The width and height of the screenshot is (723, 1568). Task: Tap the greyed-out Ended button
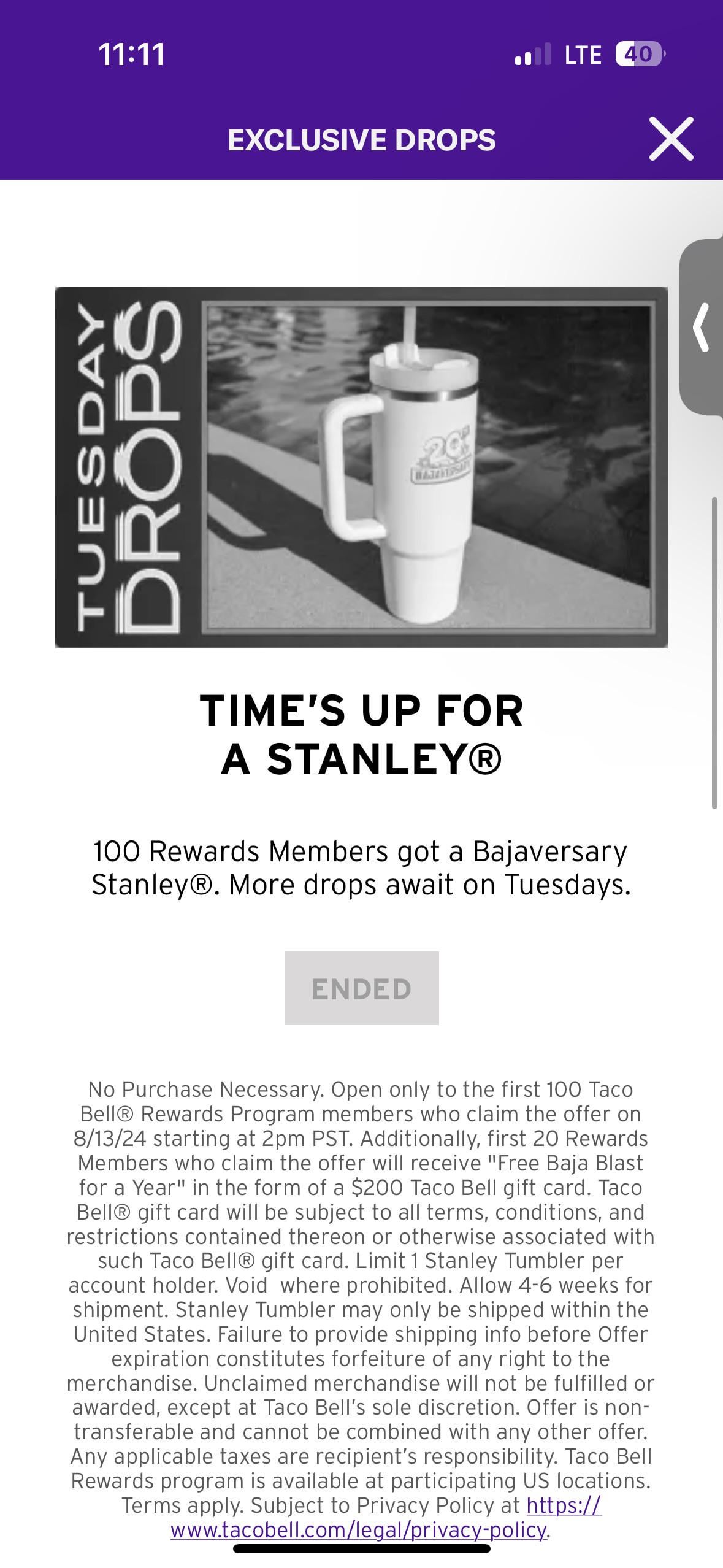tap(361, 989)
